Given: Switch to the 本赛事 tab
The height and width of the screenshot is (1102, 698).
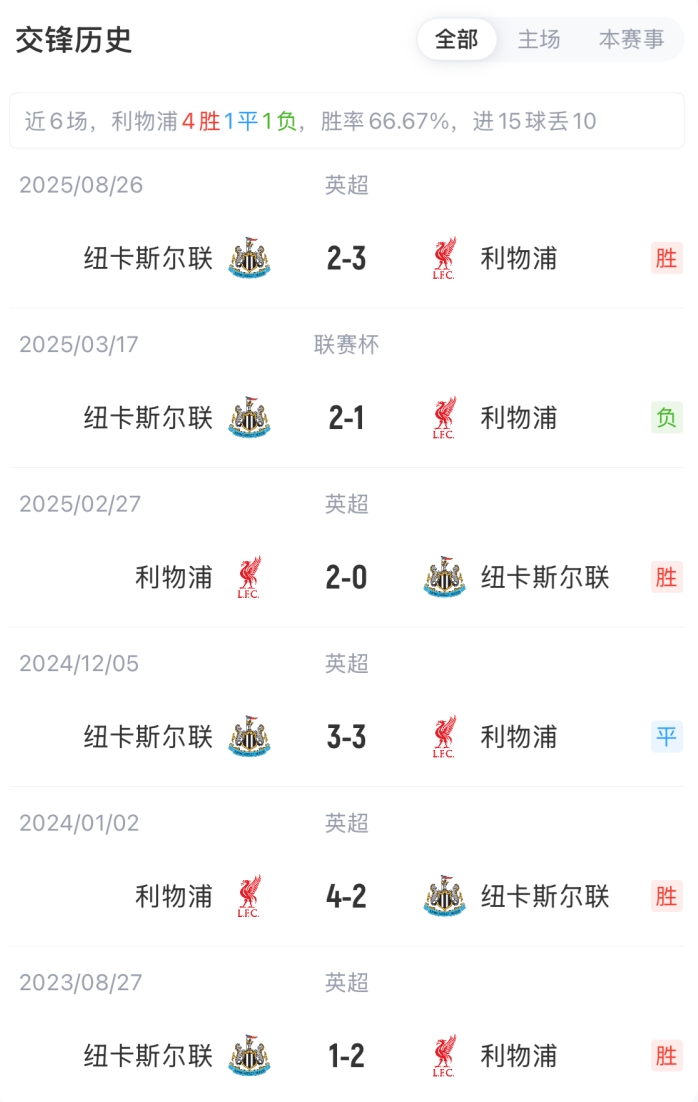Looking at the screenshot, I should pyautogui.click(x=631, y=40).
